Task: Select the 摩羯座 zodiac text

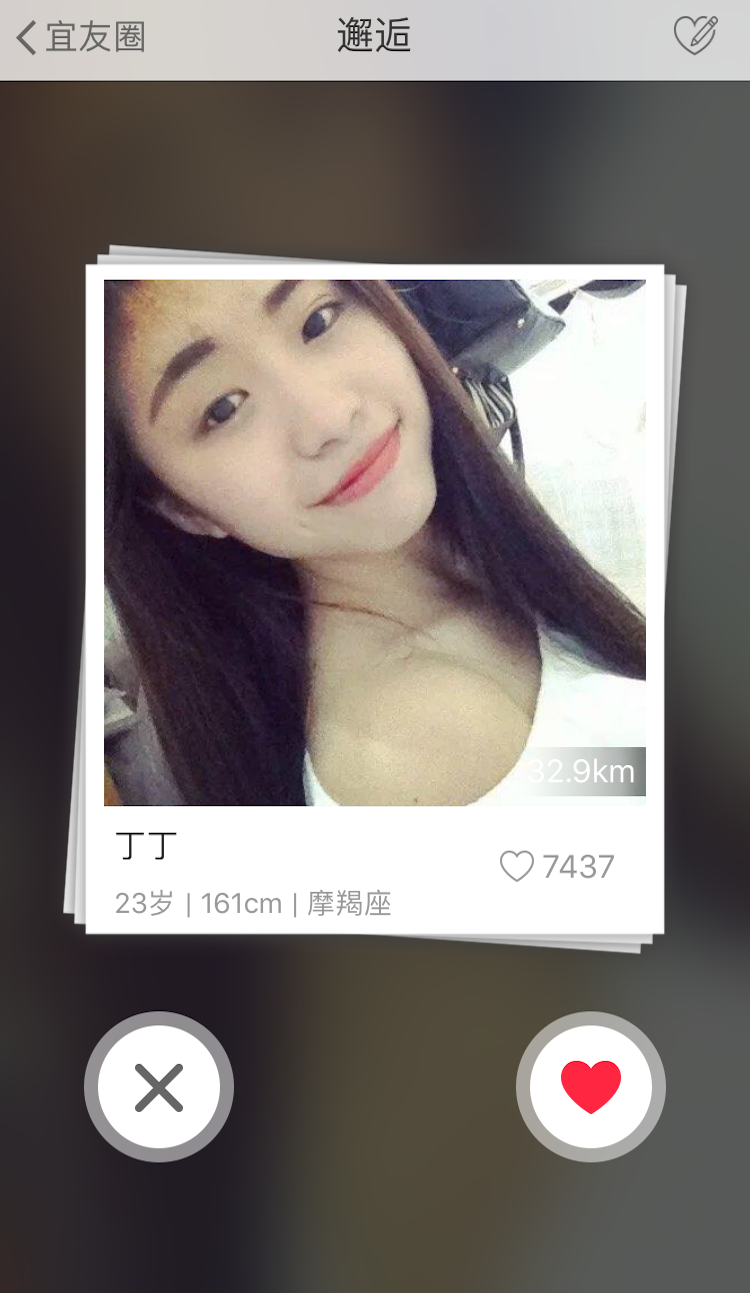Action: 349,903
